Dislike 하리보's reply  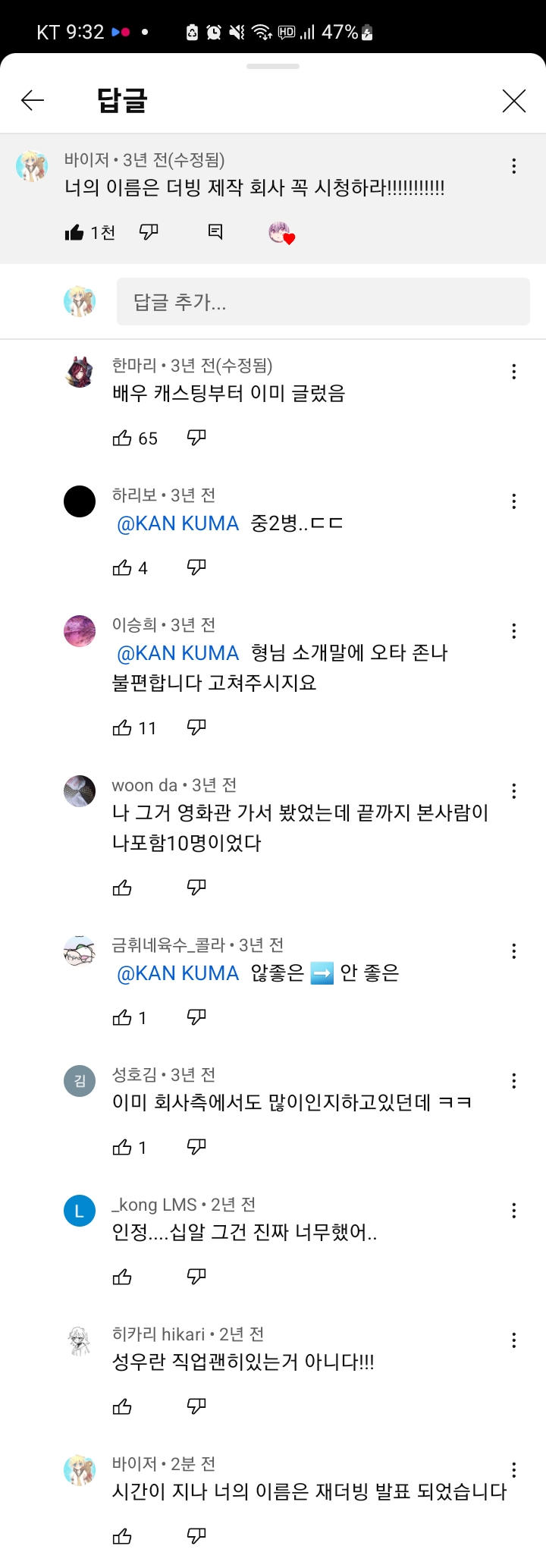coord(196,567)
